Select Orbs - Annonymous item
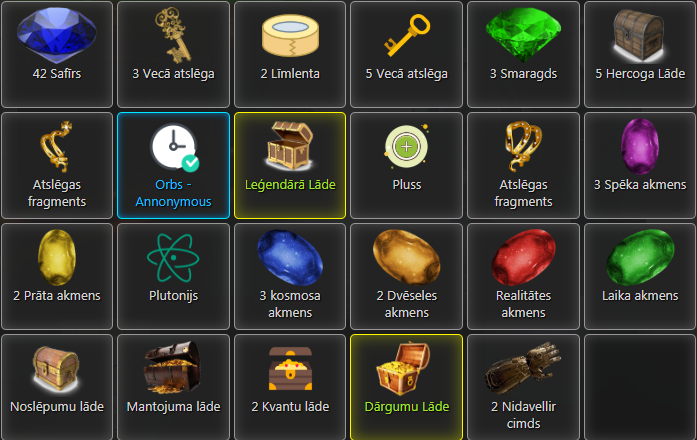697x440 pixels. coord(174,165)
